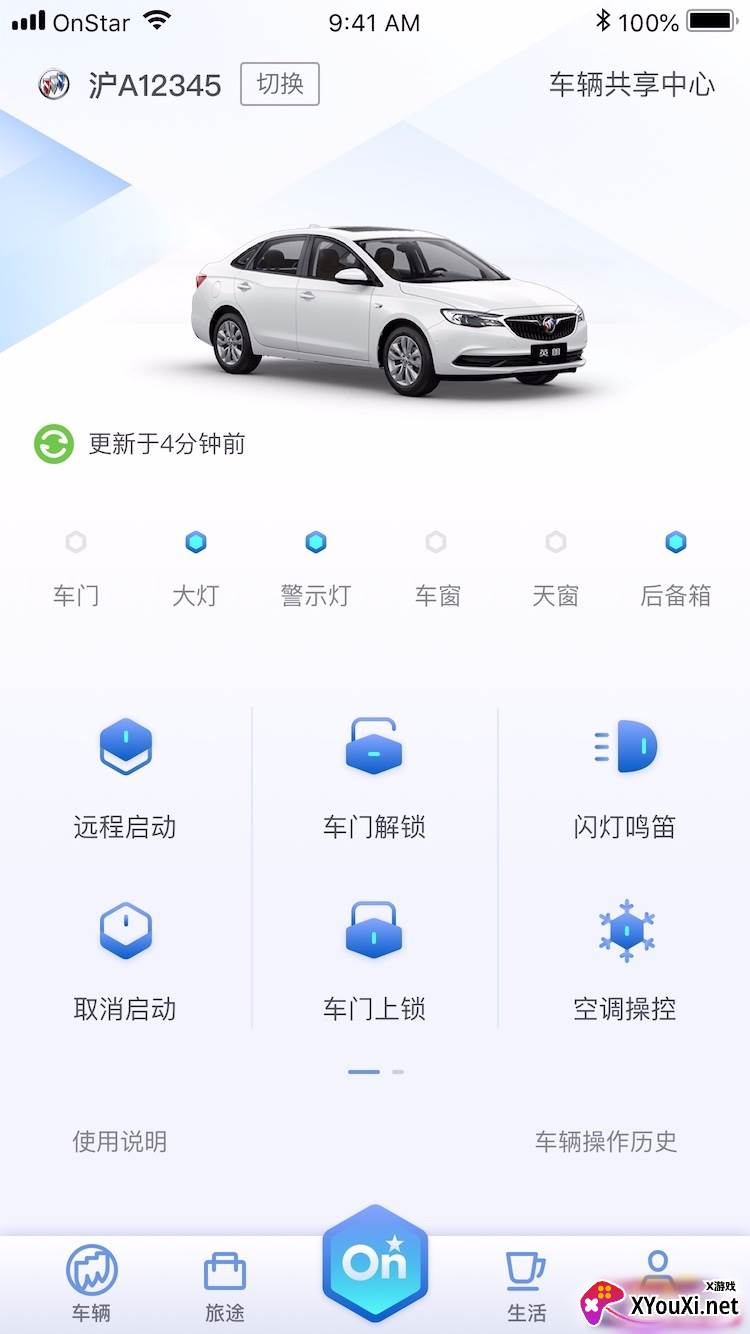Switch to the 车辆 tab
Viewport: 750px width, 1334px height.
tap(92, 1285)
